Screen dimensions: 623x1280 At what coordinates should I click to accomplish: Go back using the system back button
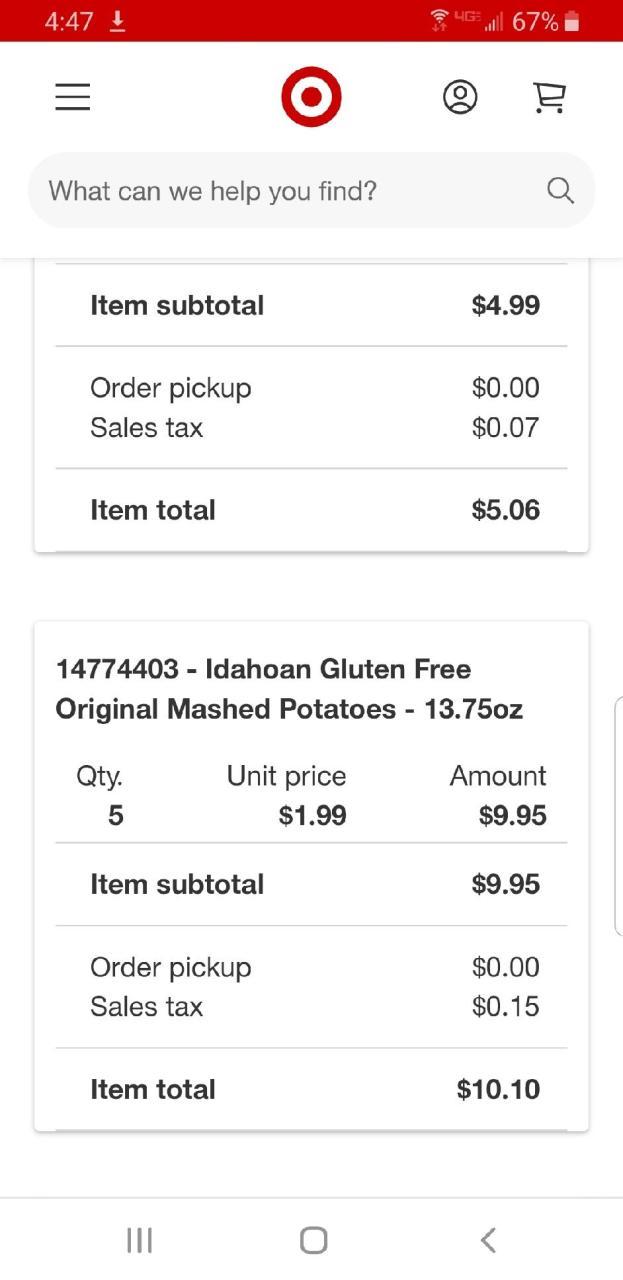[x=488, y=1240]
